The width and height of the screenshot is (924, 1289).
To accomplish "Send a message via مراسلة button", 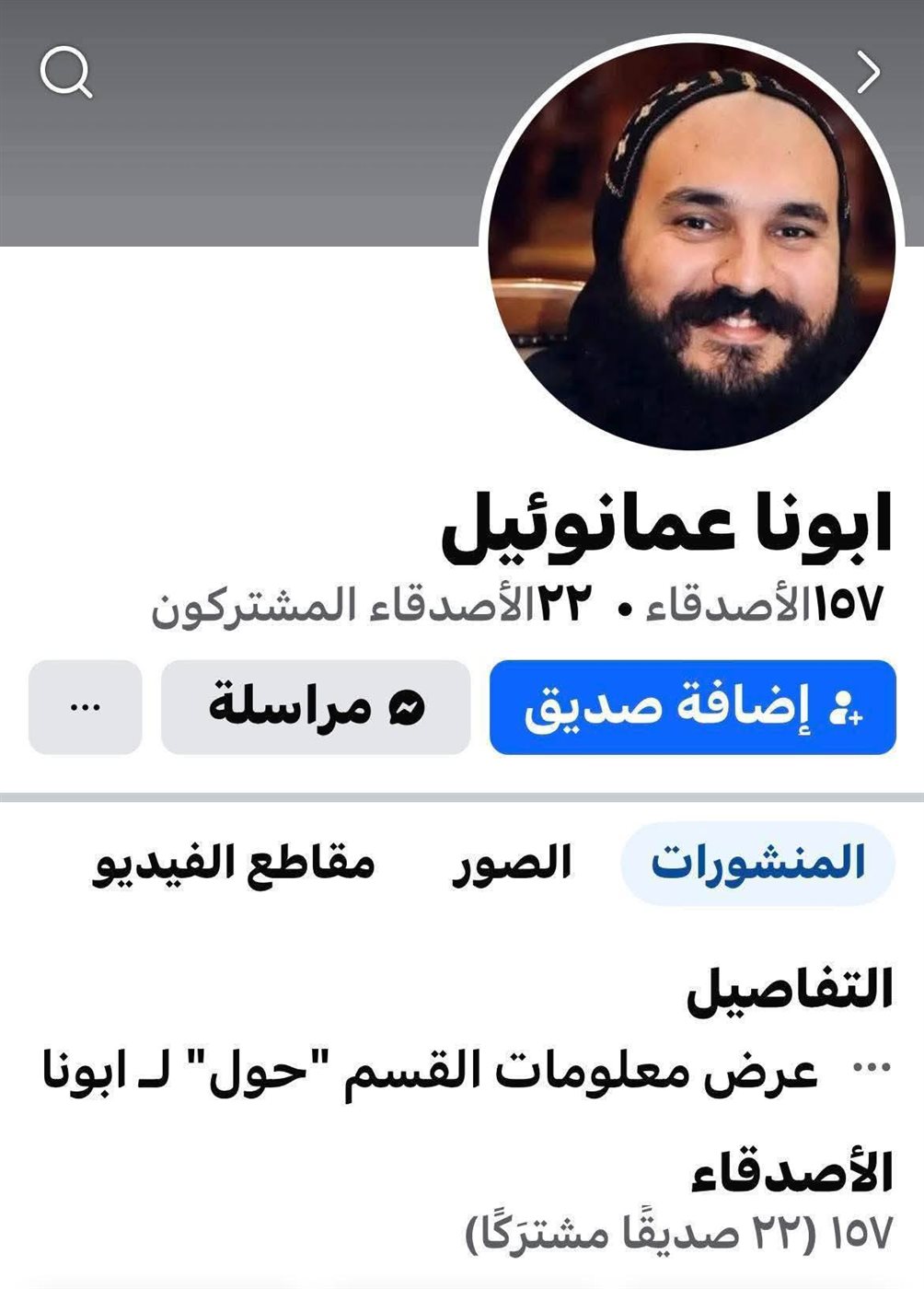I will (x=316, y=707).
